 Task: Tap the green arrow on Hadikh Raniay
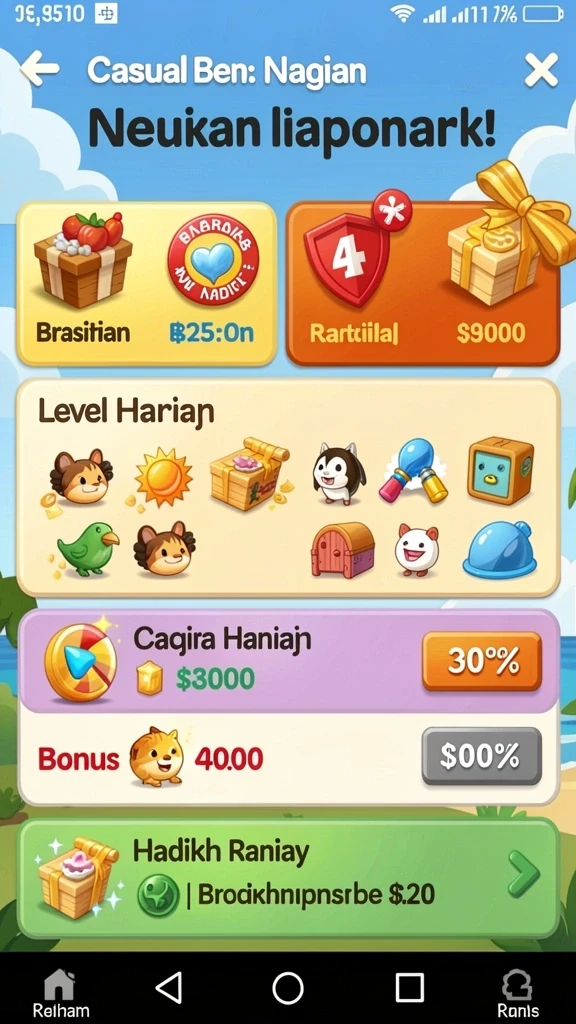click(524, 873)
